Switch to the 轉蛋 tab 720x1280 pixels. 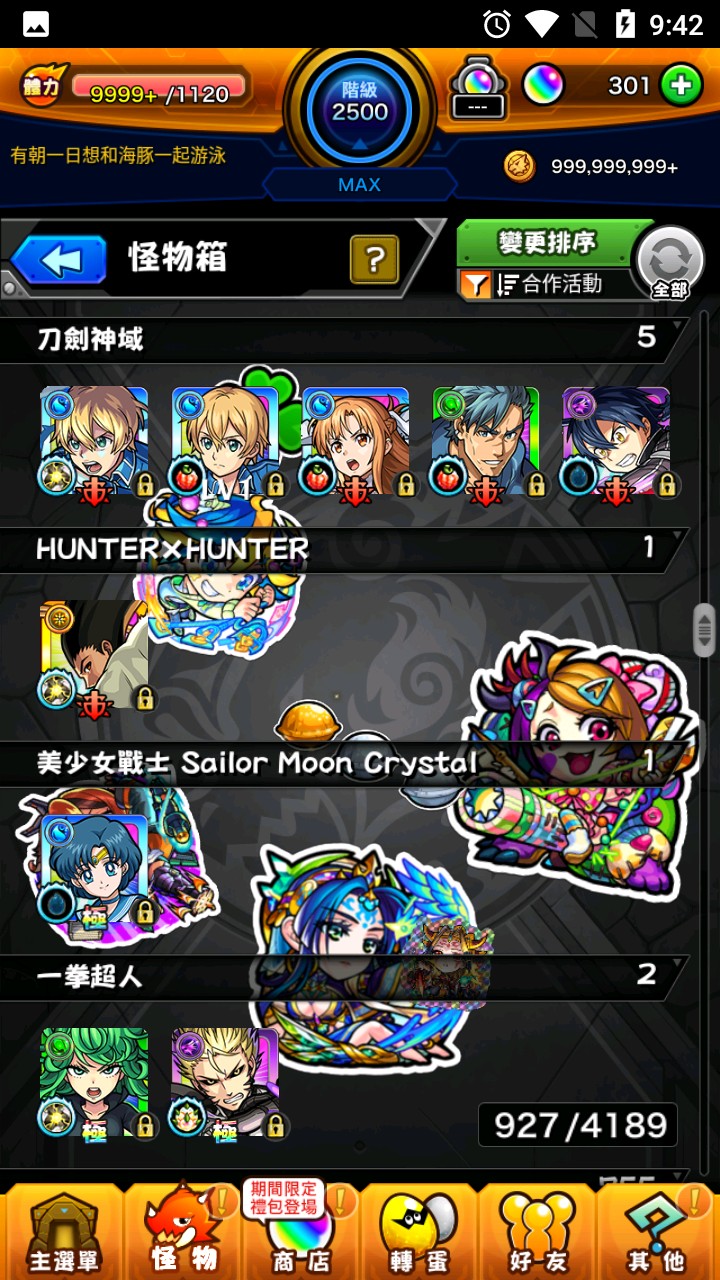[418, 1230]
